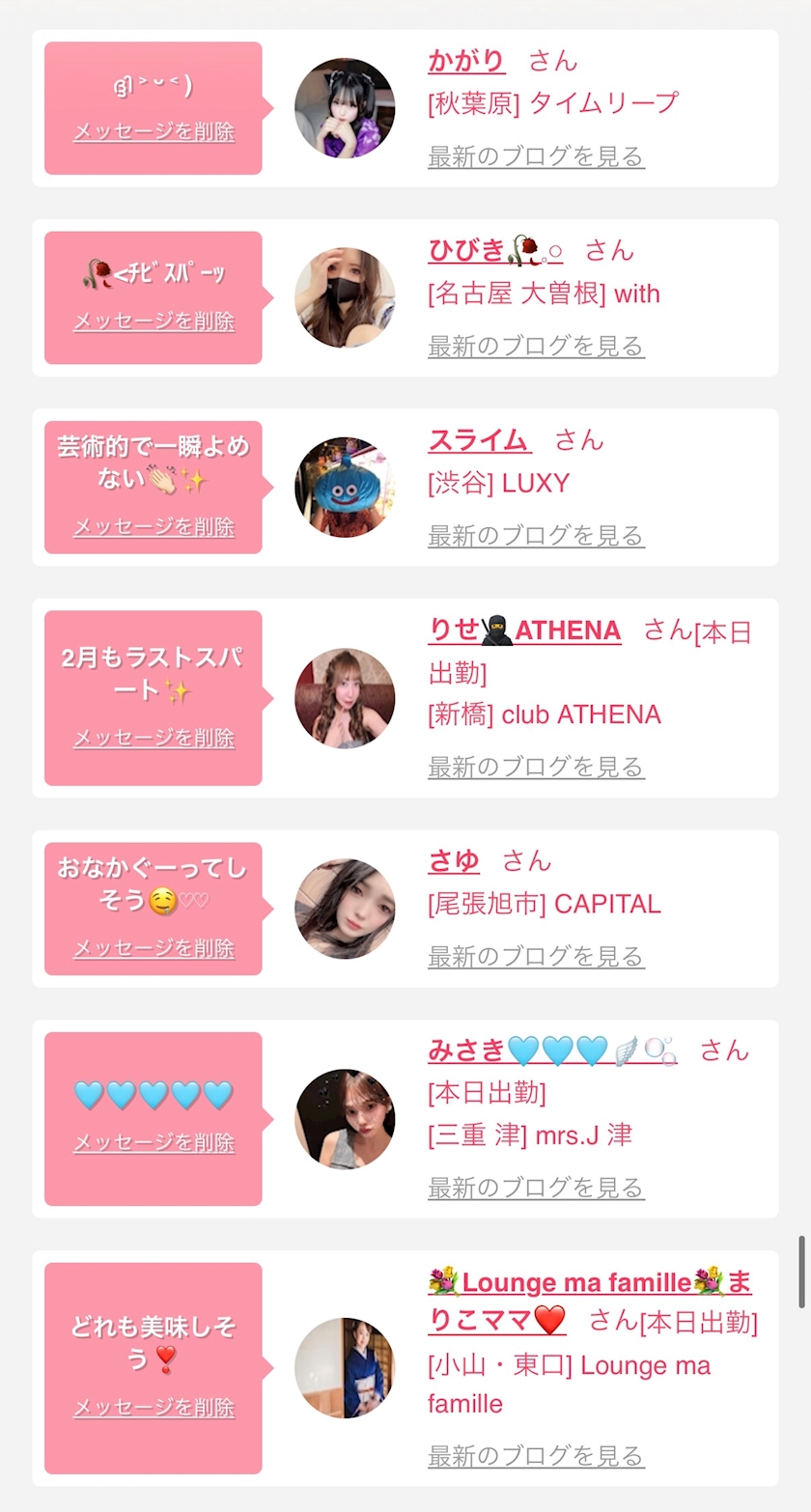Open みさき's profile name link

(x=551, y=1050)
